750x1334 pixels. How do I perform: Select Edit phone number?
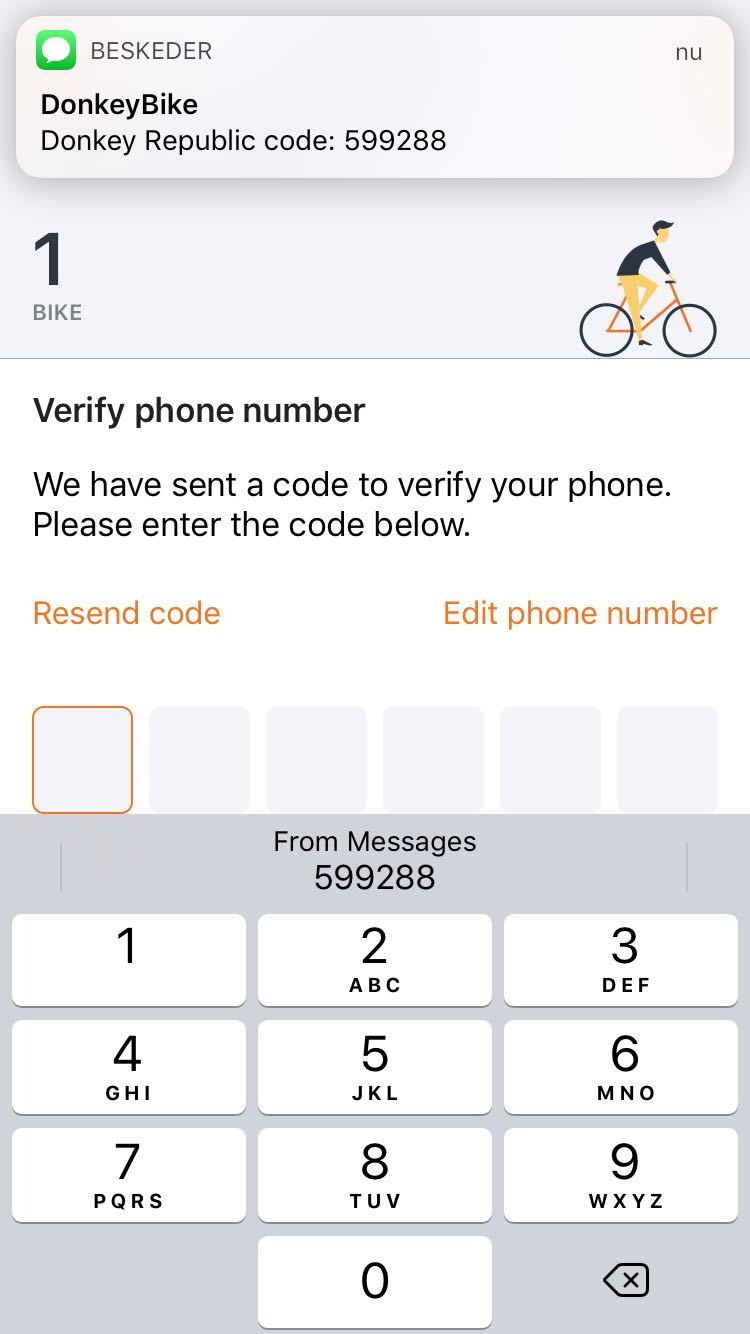click(x=580, y=613)
